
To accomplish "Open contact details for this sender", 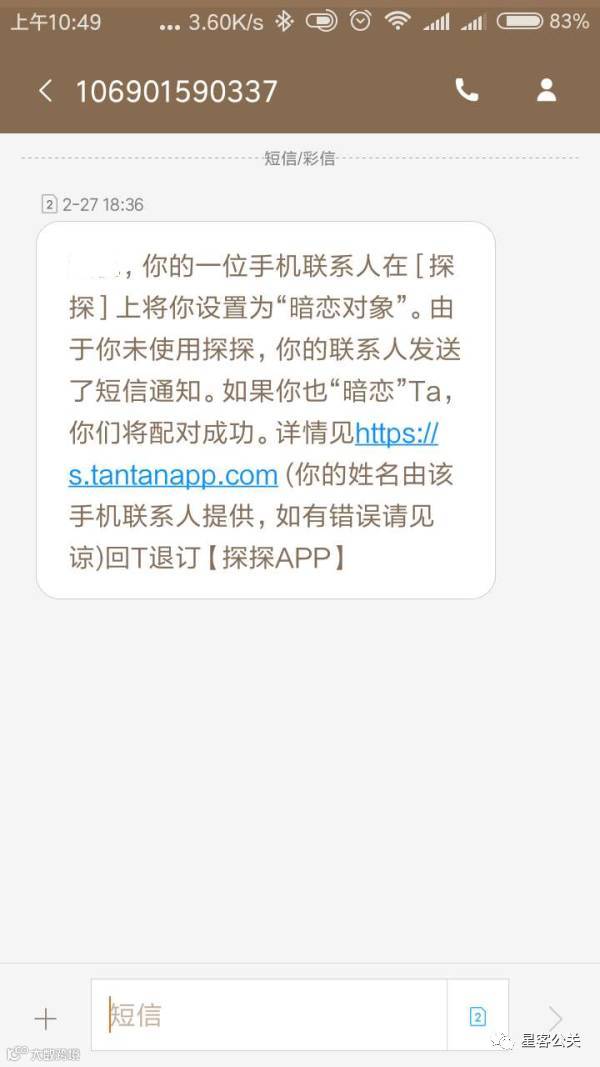I will (x=546, y=91).
